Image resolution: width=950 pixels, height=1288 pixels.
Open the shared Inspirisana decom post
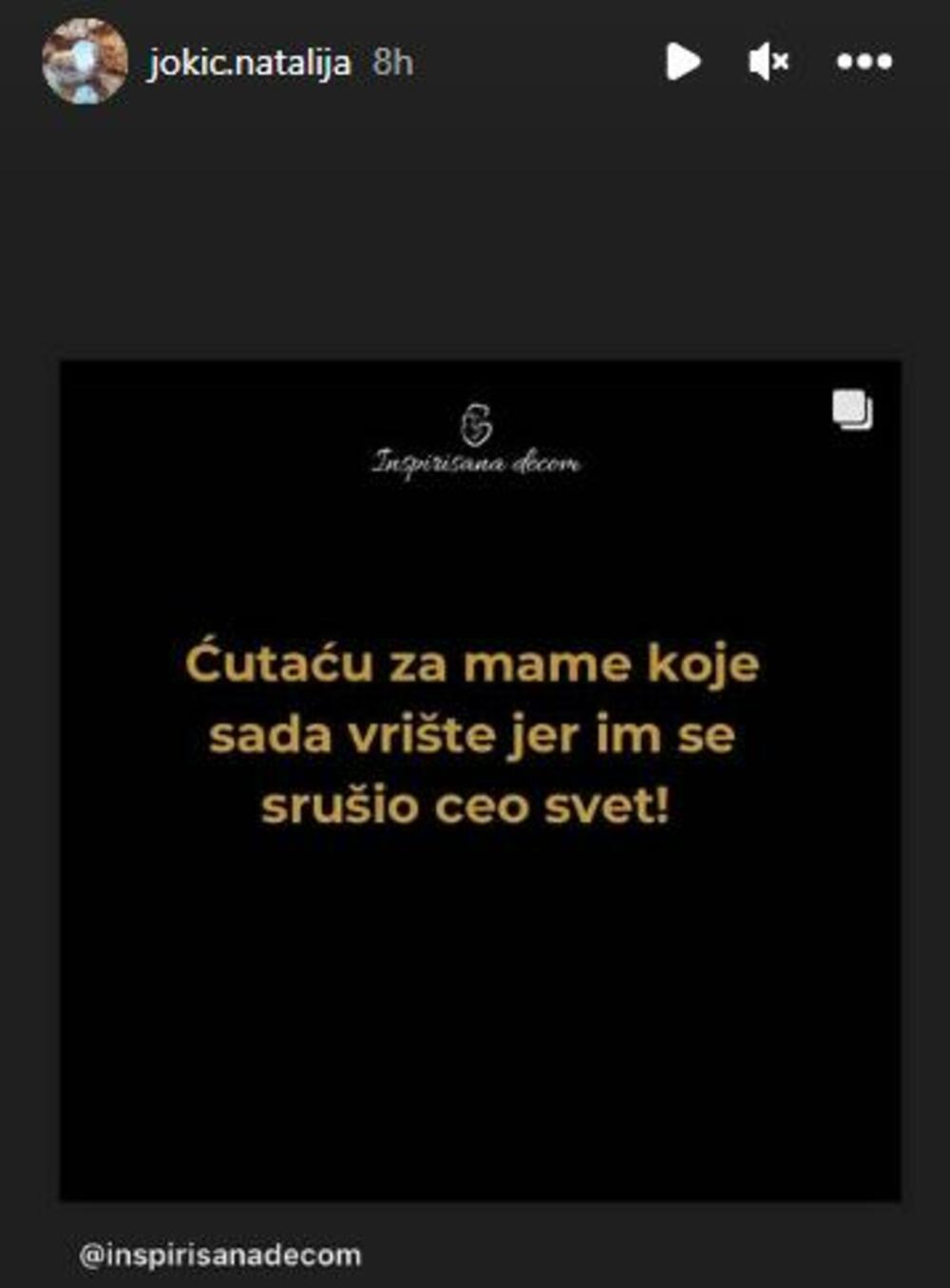click(480, 779)
